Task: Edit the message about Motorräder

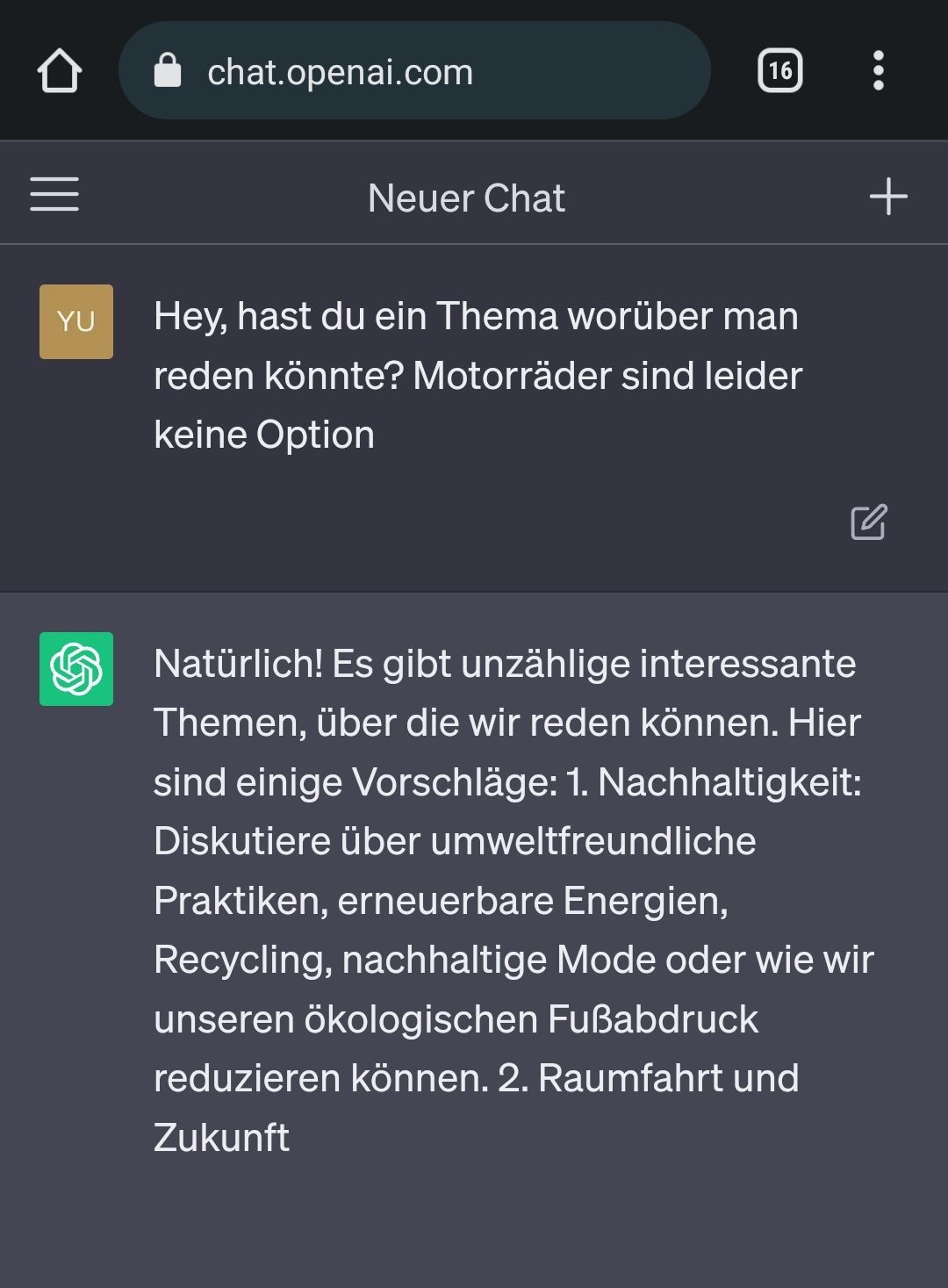Action: [868, 522]
